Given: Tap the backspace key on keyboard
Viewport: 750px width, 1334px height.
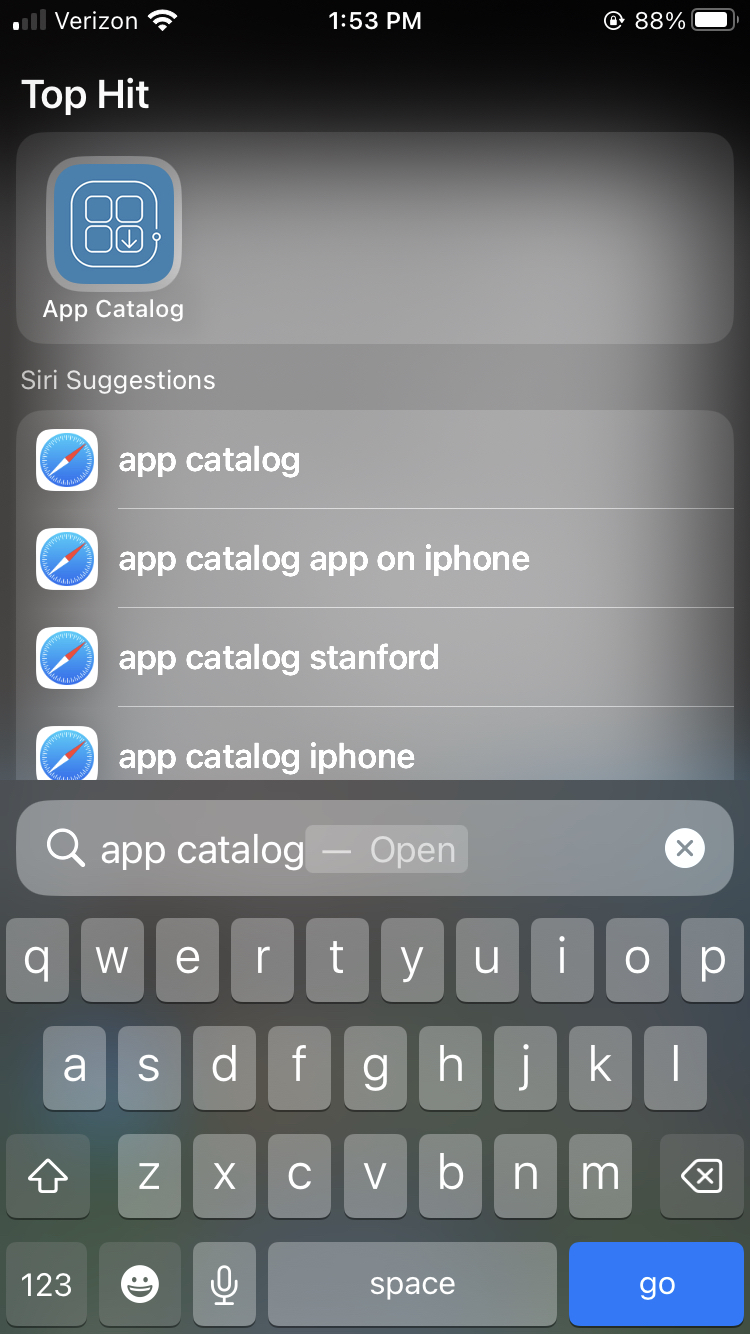Looking at the screenshot, I should (x=701, y=1176).
